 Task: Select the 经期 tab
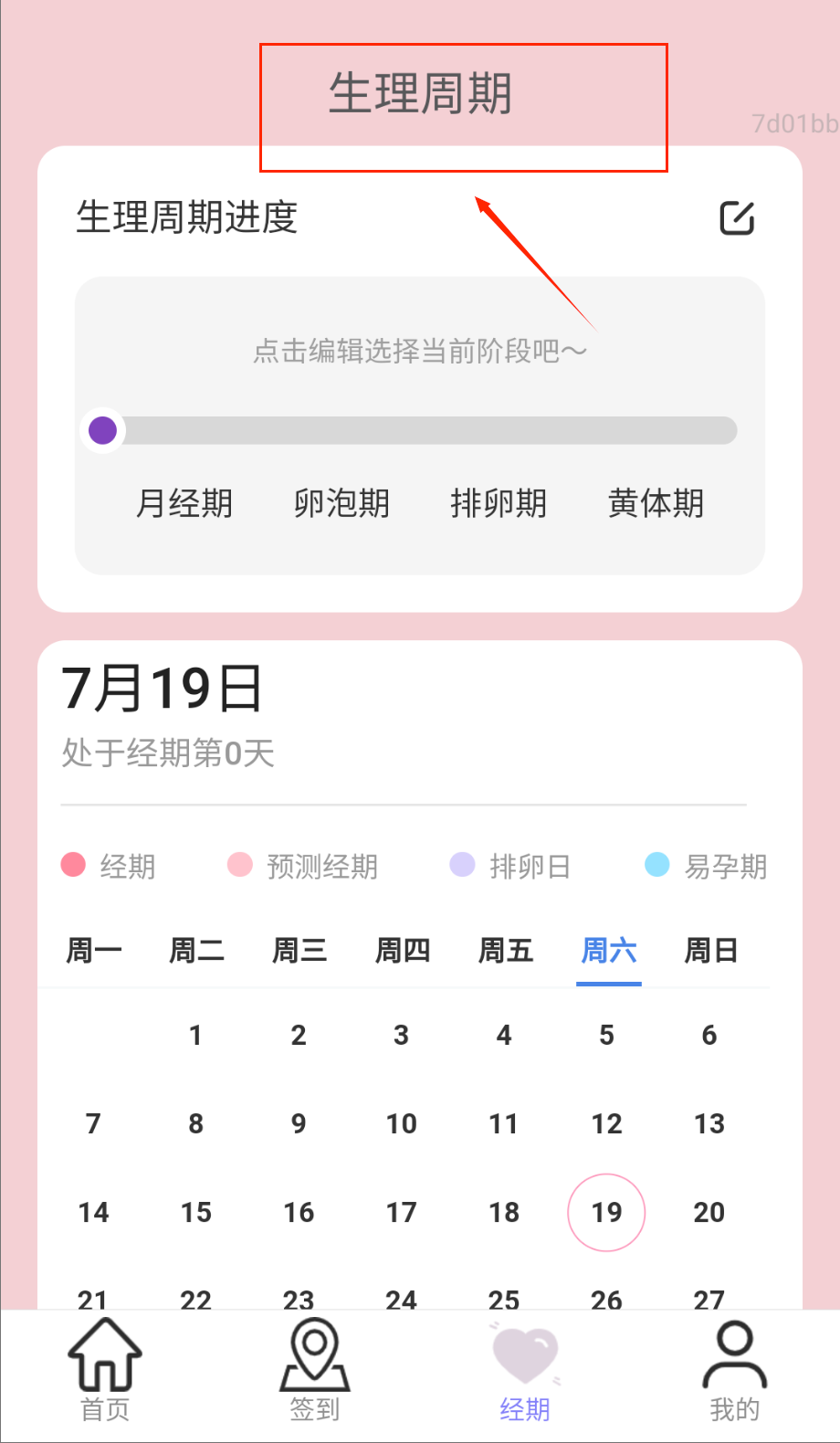[x=525, y=1370]
